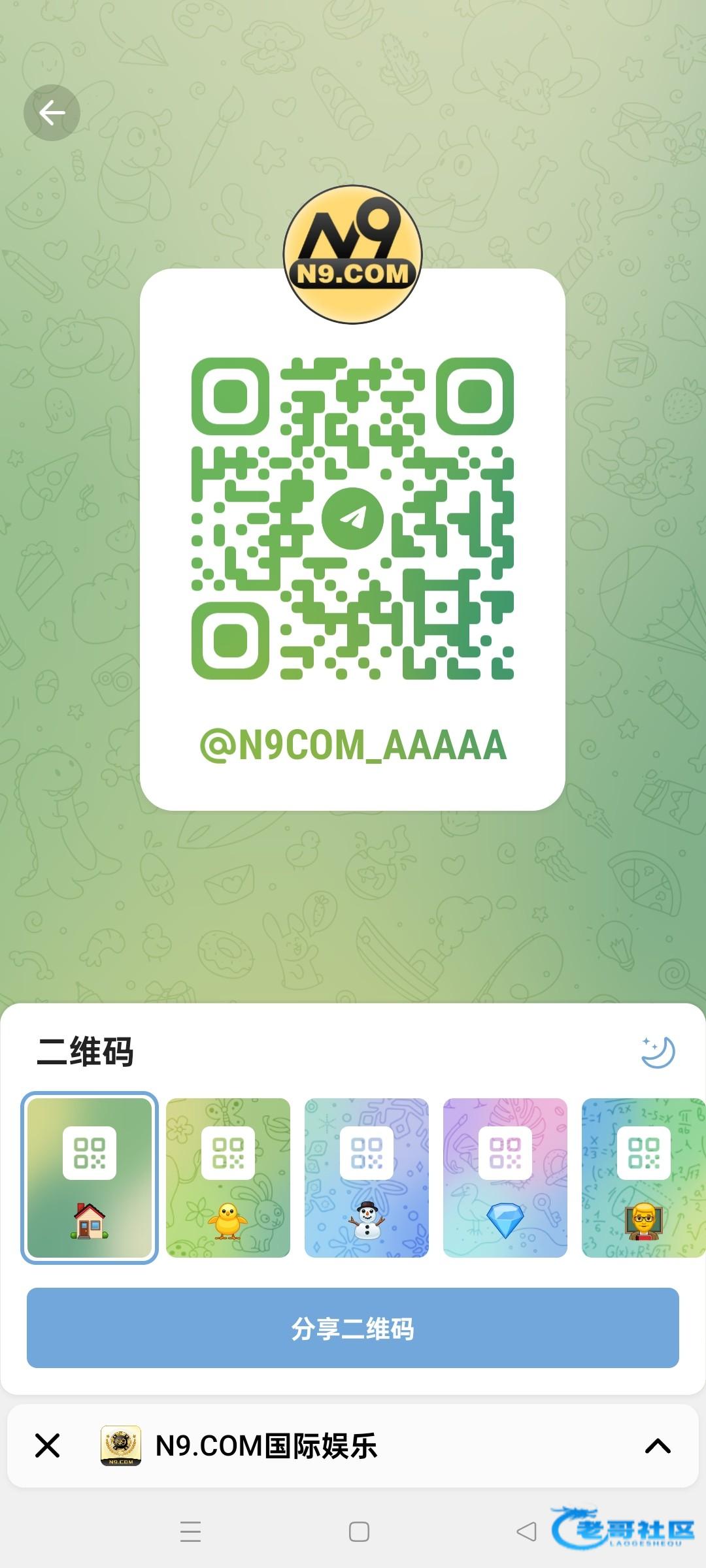The image size is (706, 1568).
Task: Go back using the top arrow
Action: point(52,112)
